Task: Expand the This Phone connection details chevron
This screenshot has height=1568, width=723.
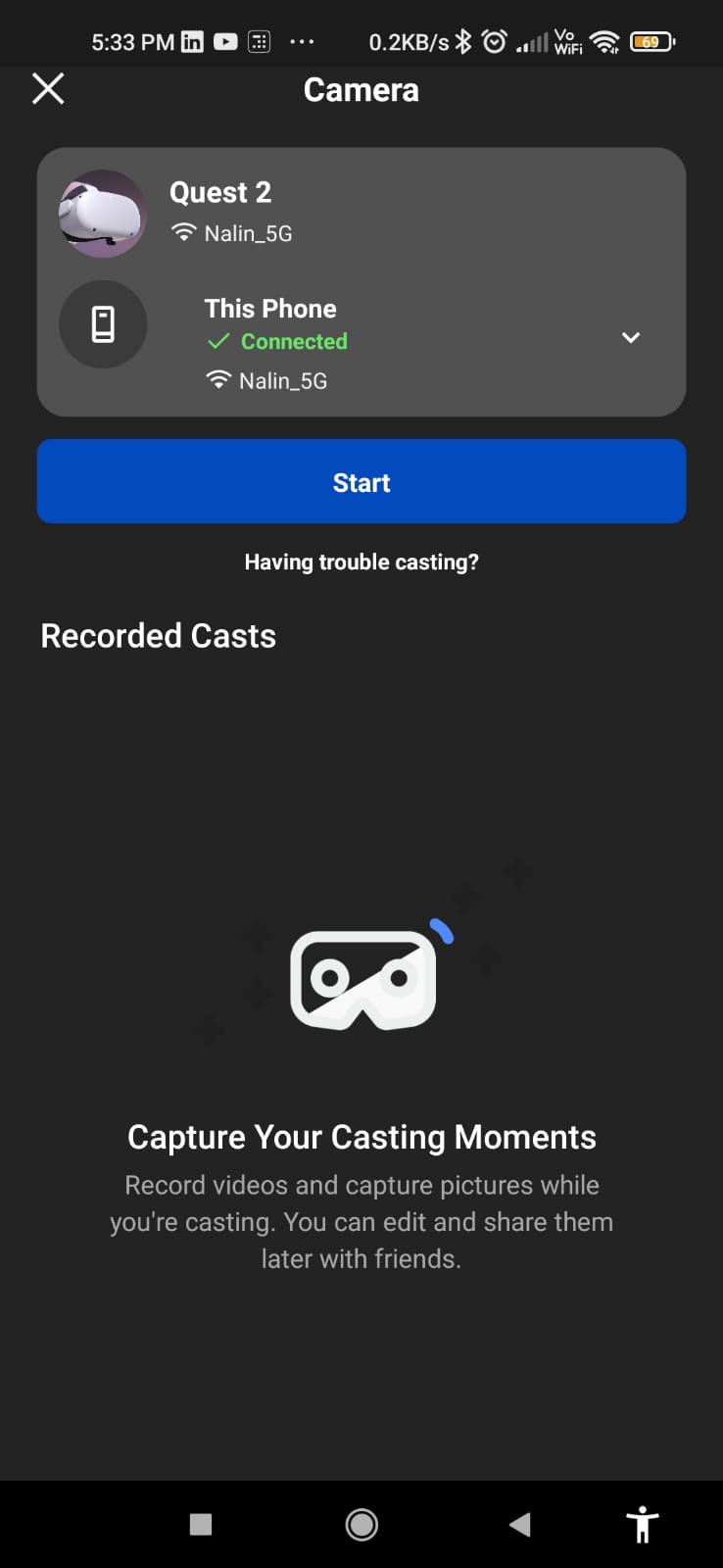Action: (x=631, y=337)
